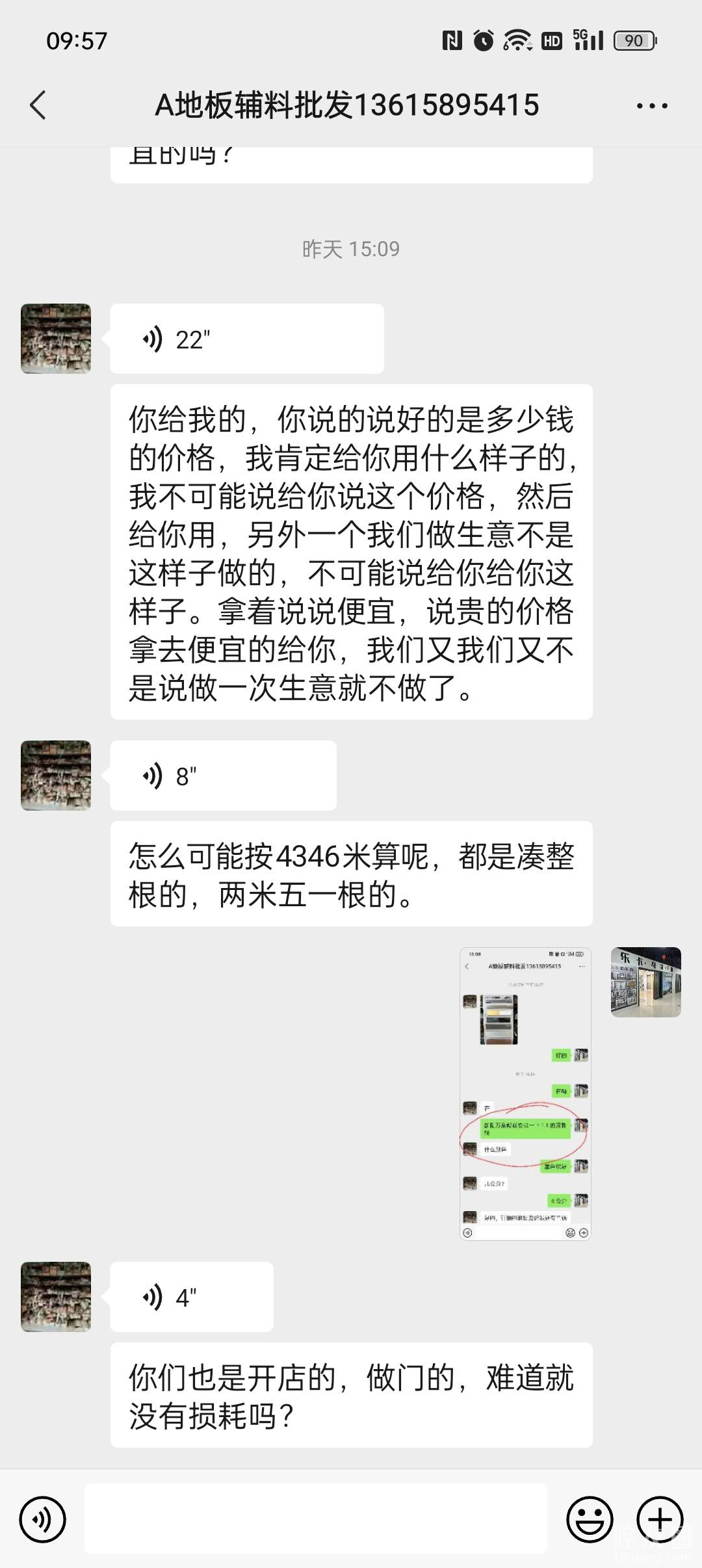
Task: Open the sent chat screenshot image
Action: click(525, 1093)
